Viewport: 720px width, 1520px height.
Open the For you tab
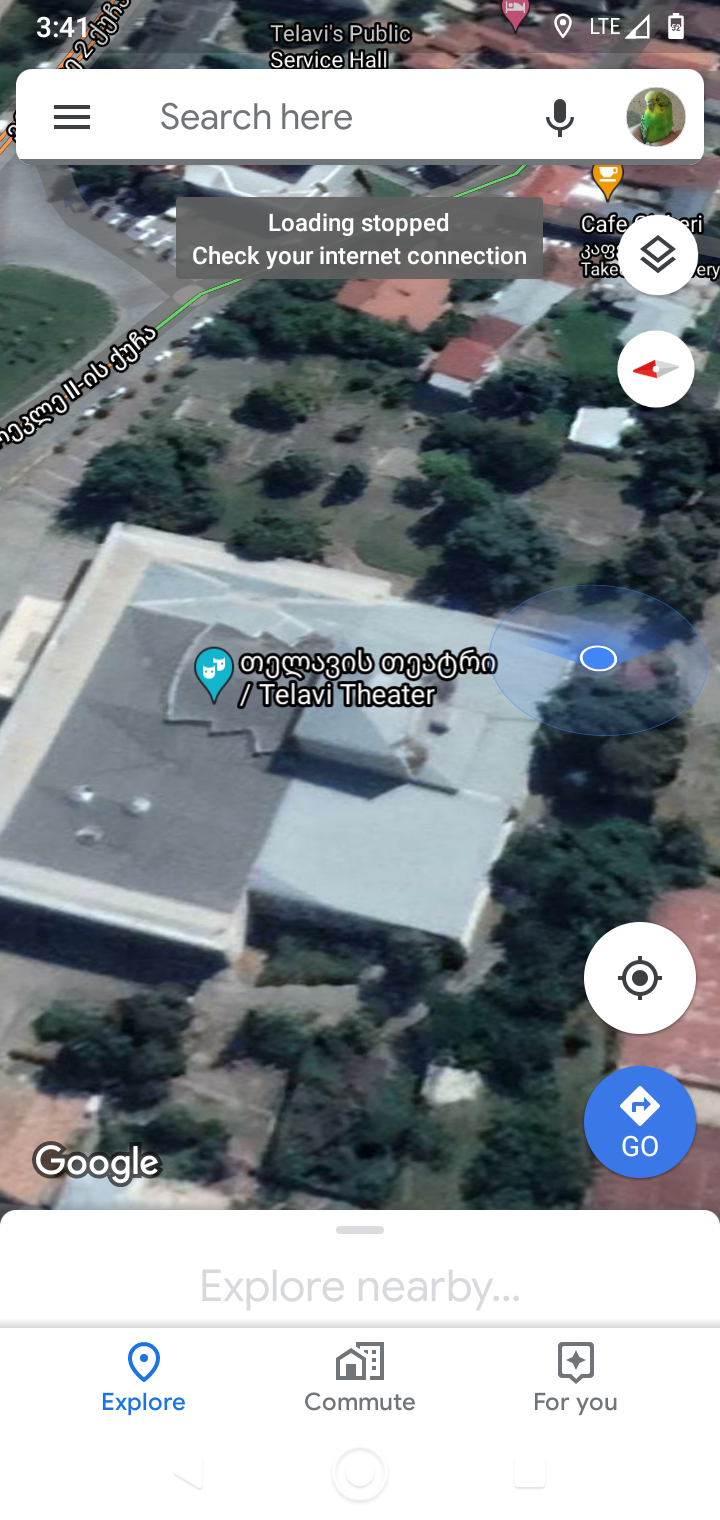(x=575, y=1377)
